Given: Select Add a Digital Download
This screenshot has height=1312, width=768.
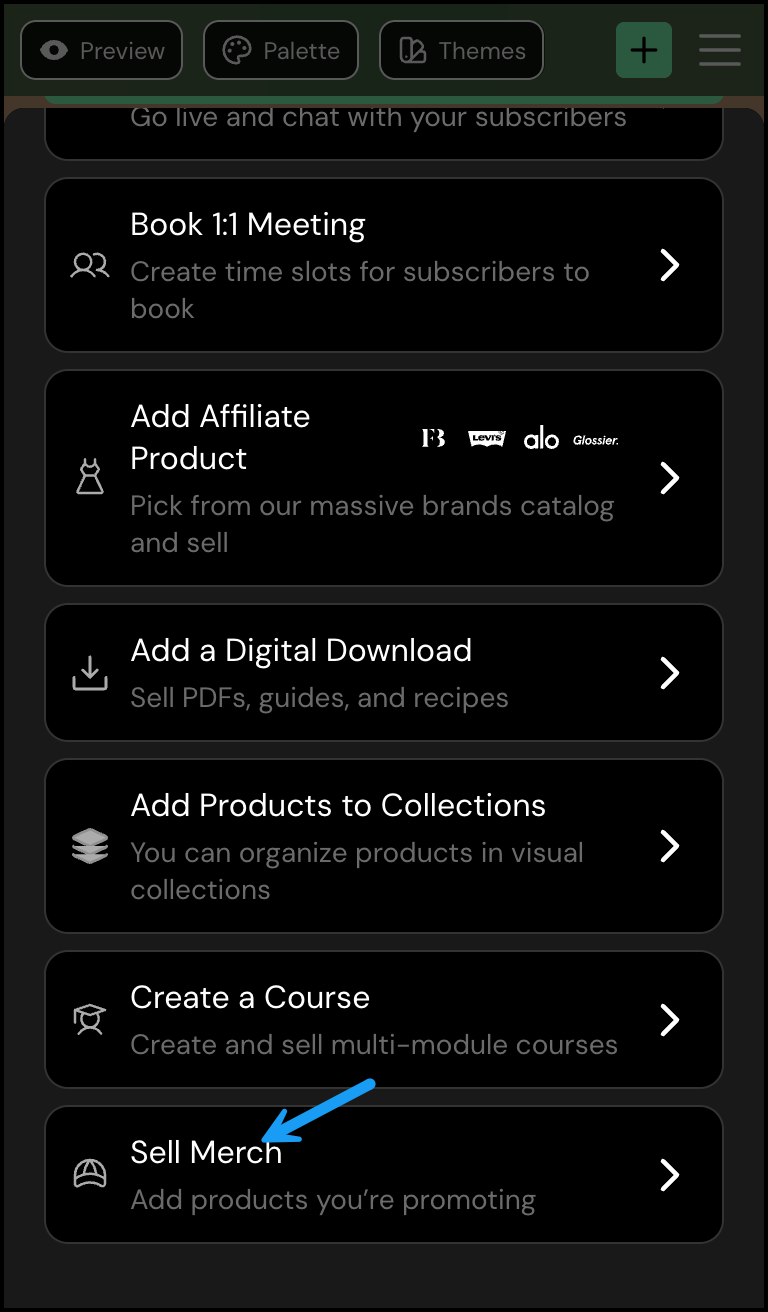Looking at the screenshot, I should (x=384, y=672).
